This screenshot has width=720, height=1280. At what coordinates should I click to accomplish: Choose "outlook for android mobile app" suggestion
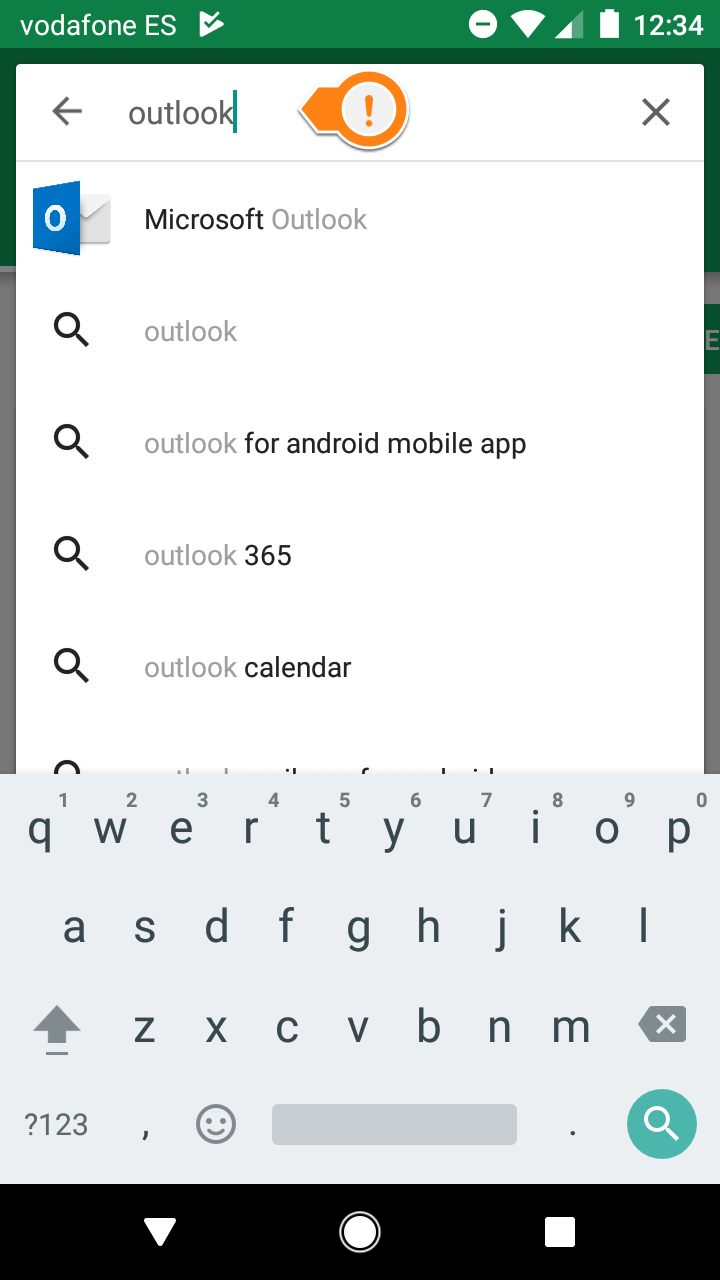click(x=360, y=443)
